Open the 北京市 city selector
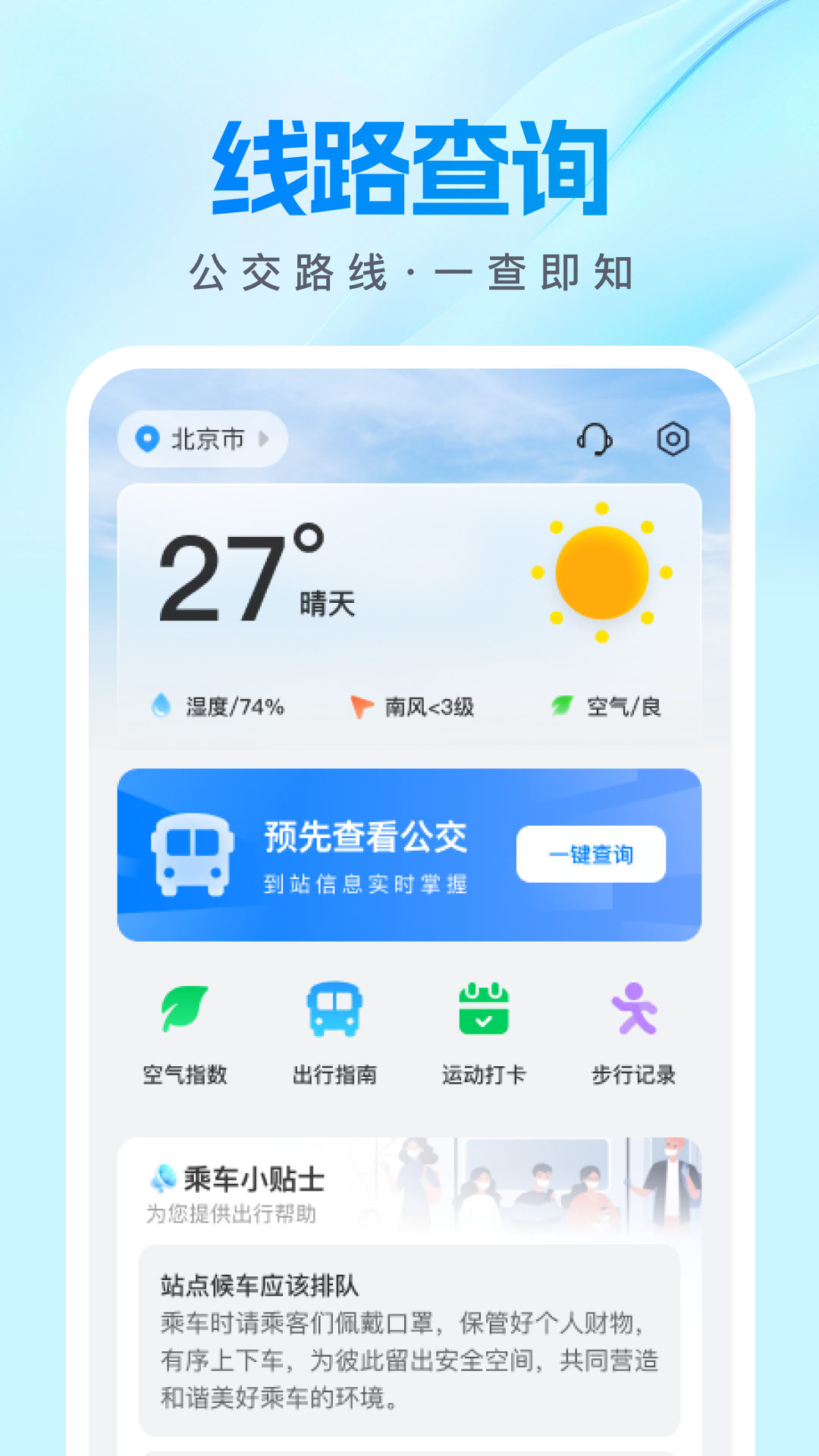Screen dimensions: 819x1456 [207, 438]
